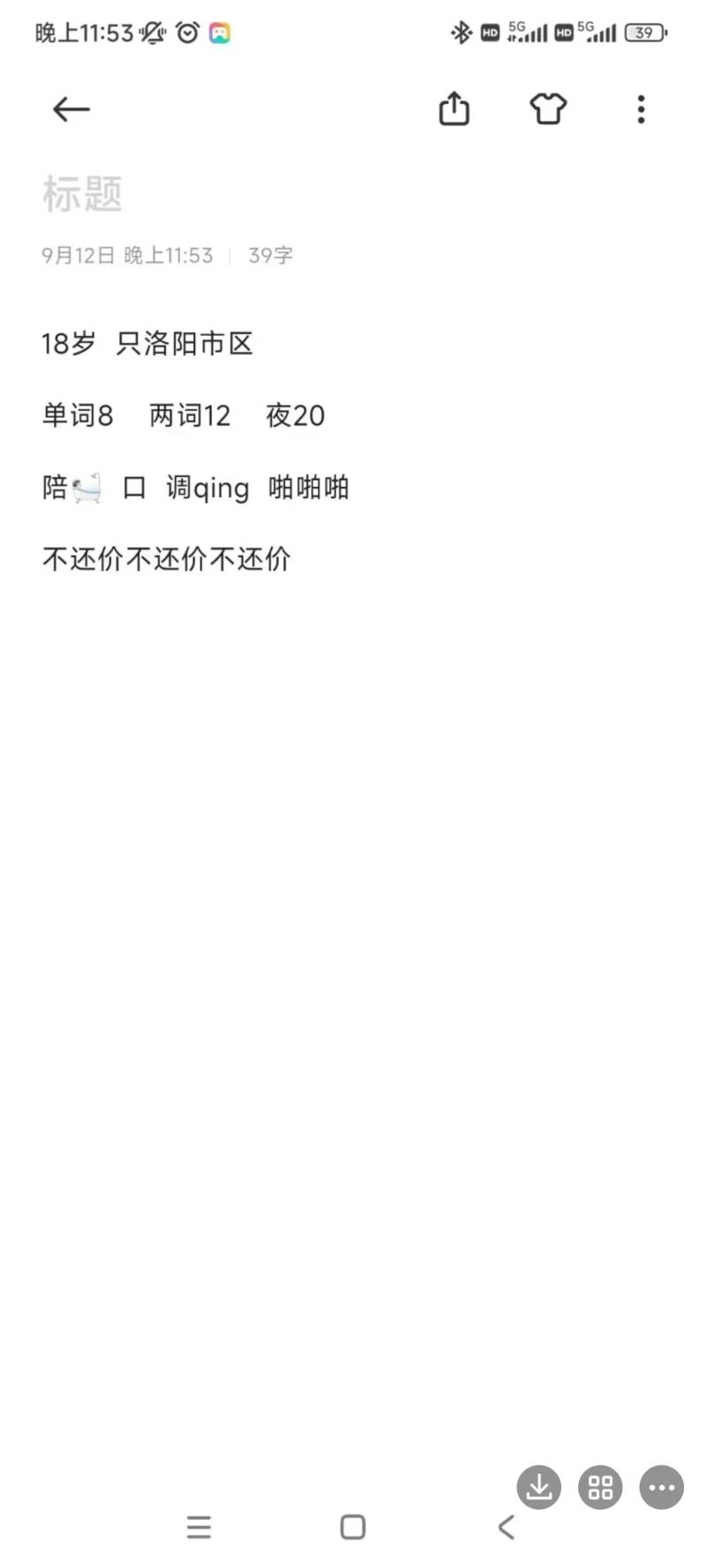Open the four-square grid floating button
Screen dimensions: 706x1568
[x=601, y=1488]
